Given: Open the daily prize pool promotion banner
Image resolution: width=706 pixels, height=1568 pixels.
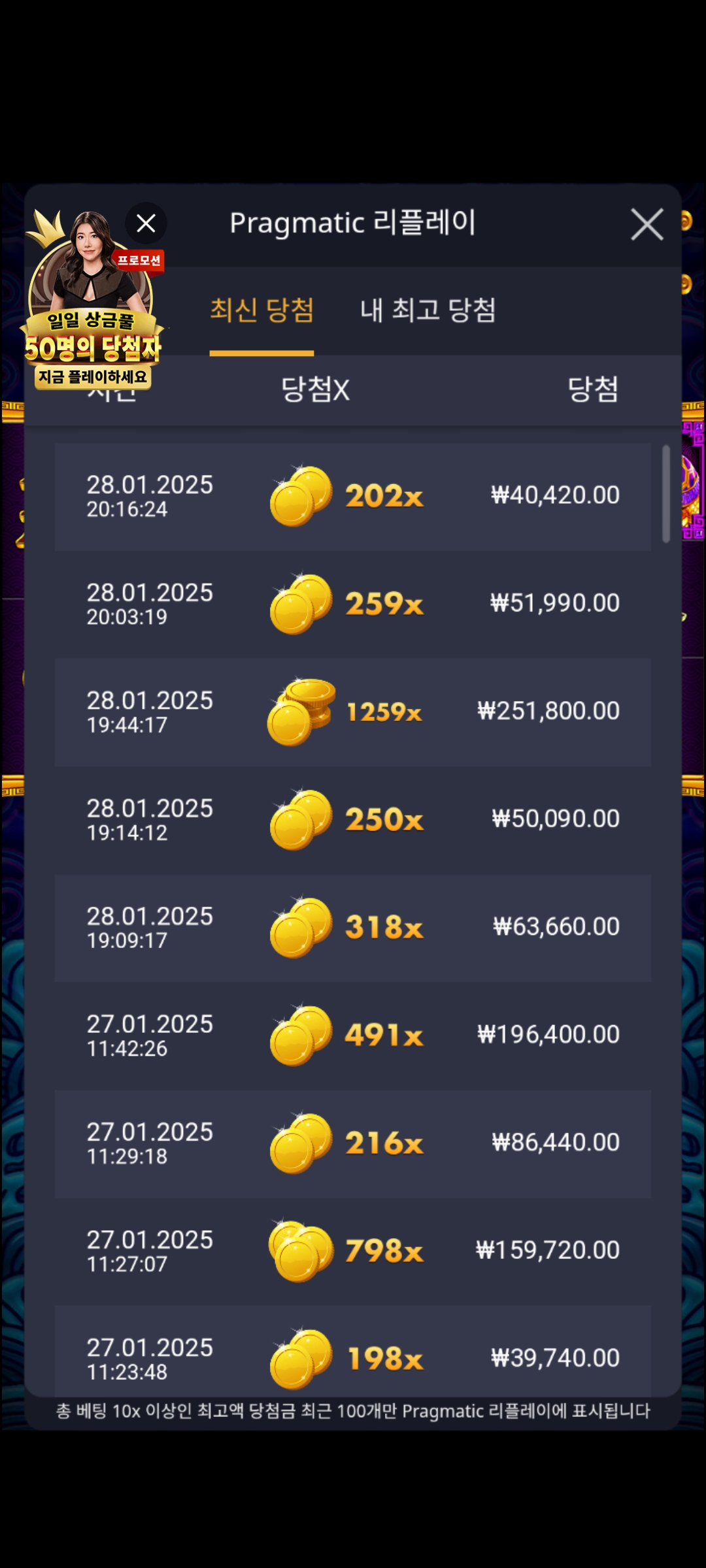Looking at the screenshot, I should (x=92, y=327).
